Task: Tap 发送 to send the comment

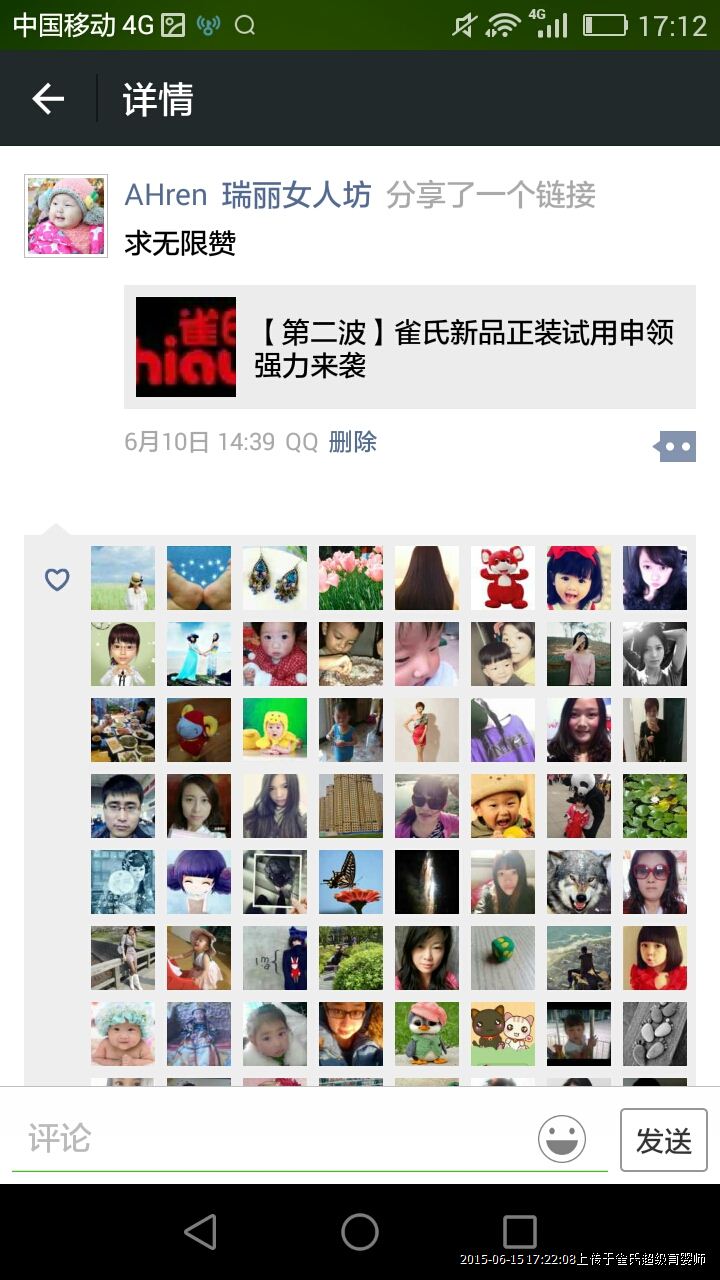Action: pyautogui.click(x=663, y=1140)
